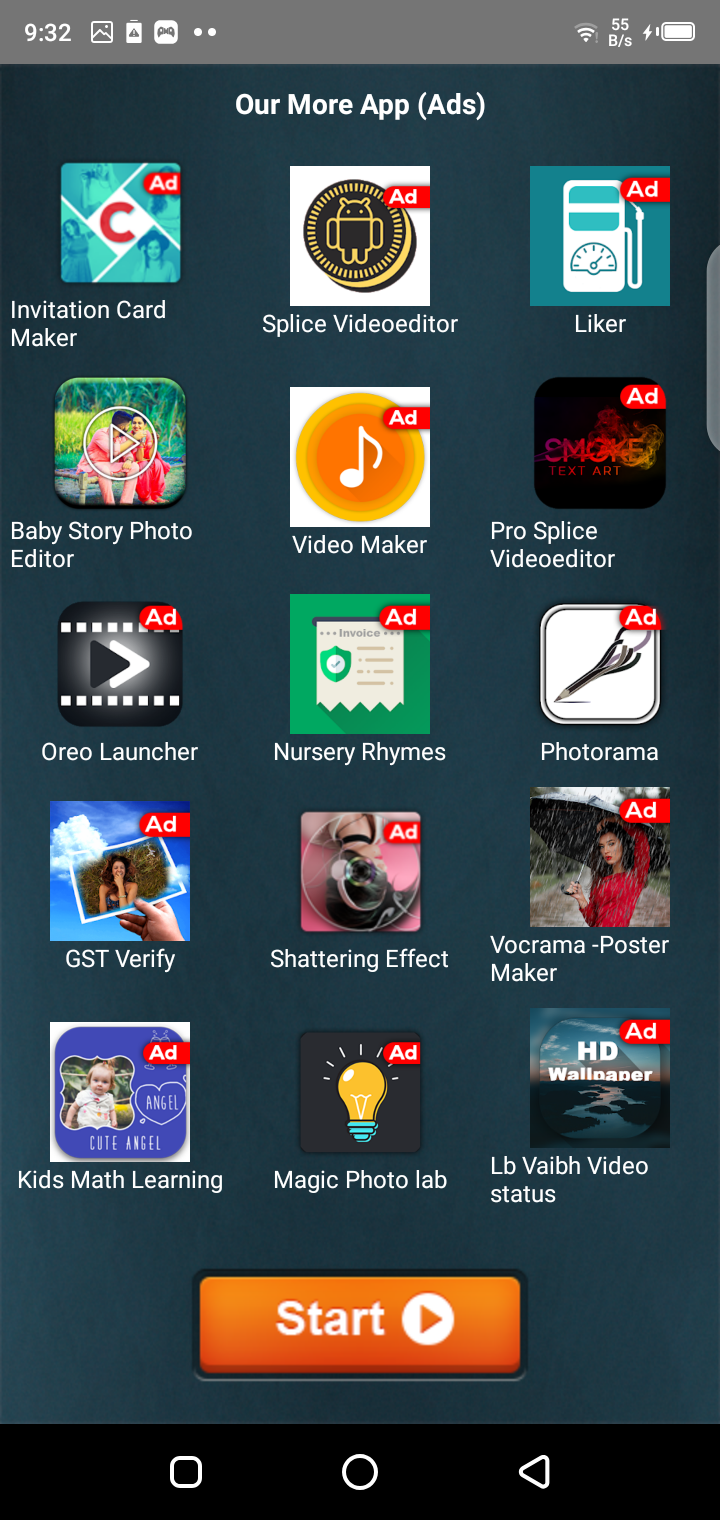The image size is (720, 1520).
Task: Open the Photorama app ad
Action: (x=600, y=664)
